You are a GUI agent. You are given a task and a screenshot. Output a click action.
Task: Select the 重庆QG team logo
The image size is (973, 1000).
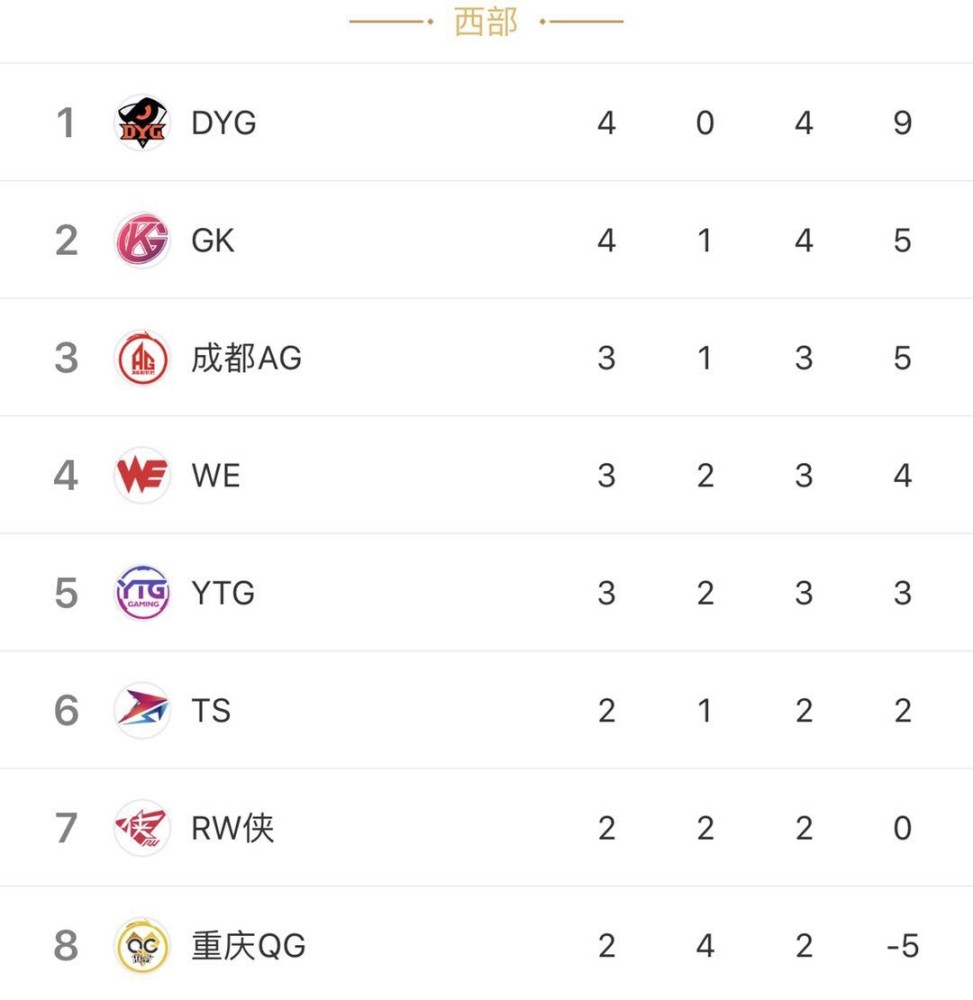tap(141, 945)
